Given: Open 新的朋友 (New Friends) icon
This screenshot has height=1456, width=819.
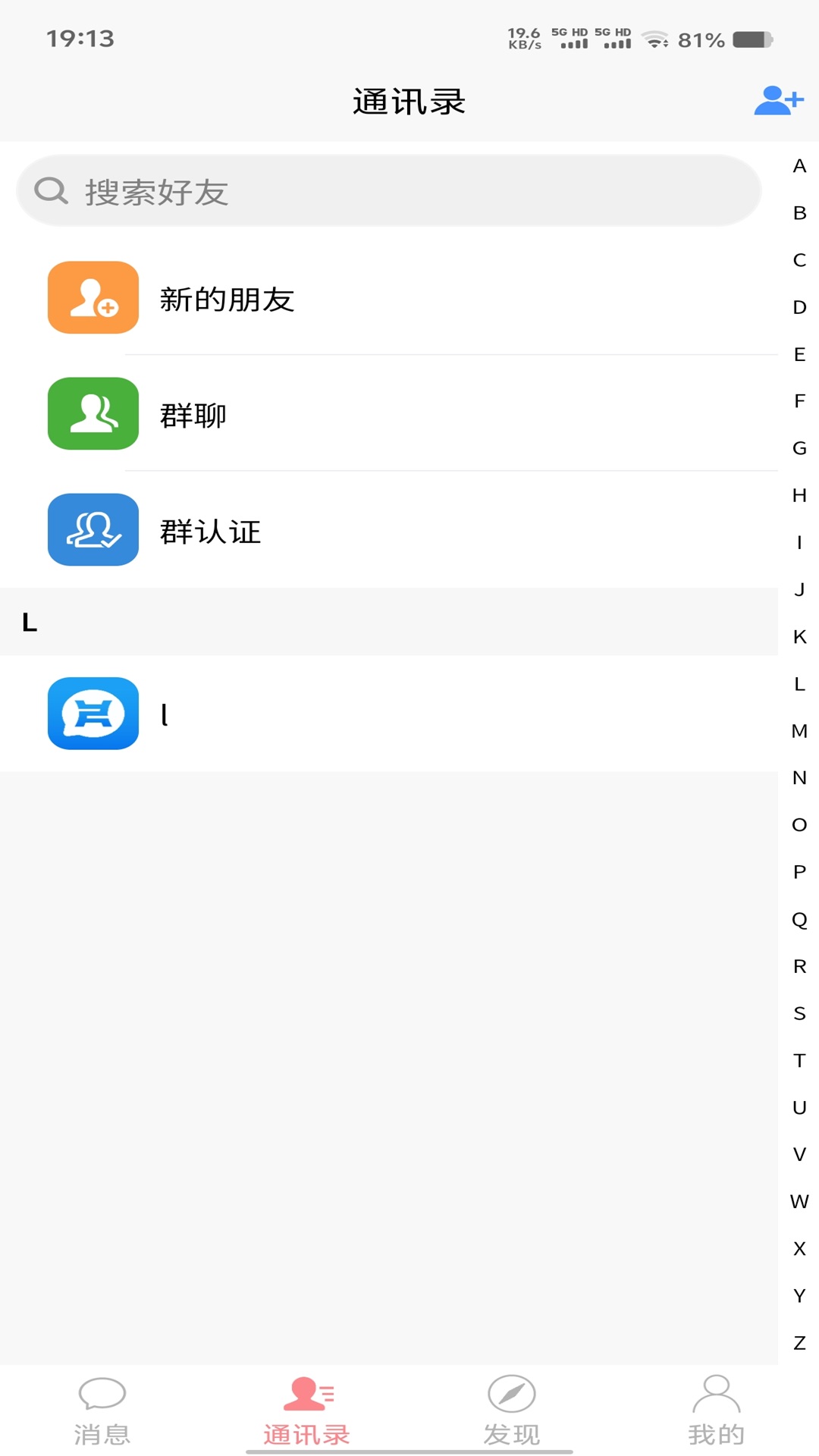Looking at the screenshot, I should click(x=92, y=297).
